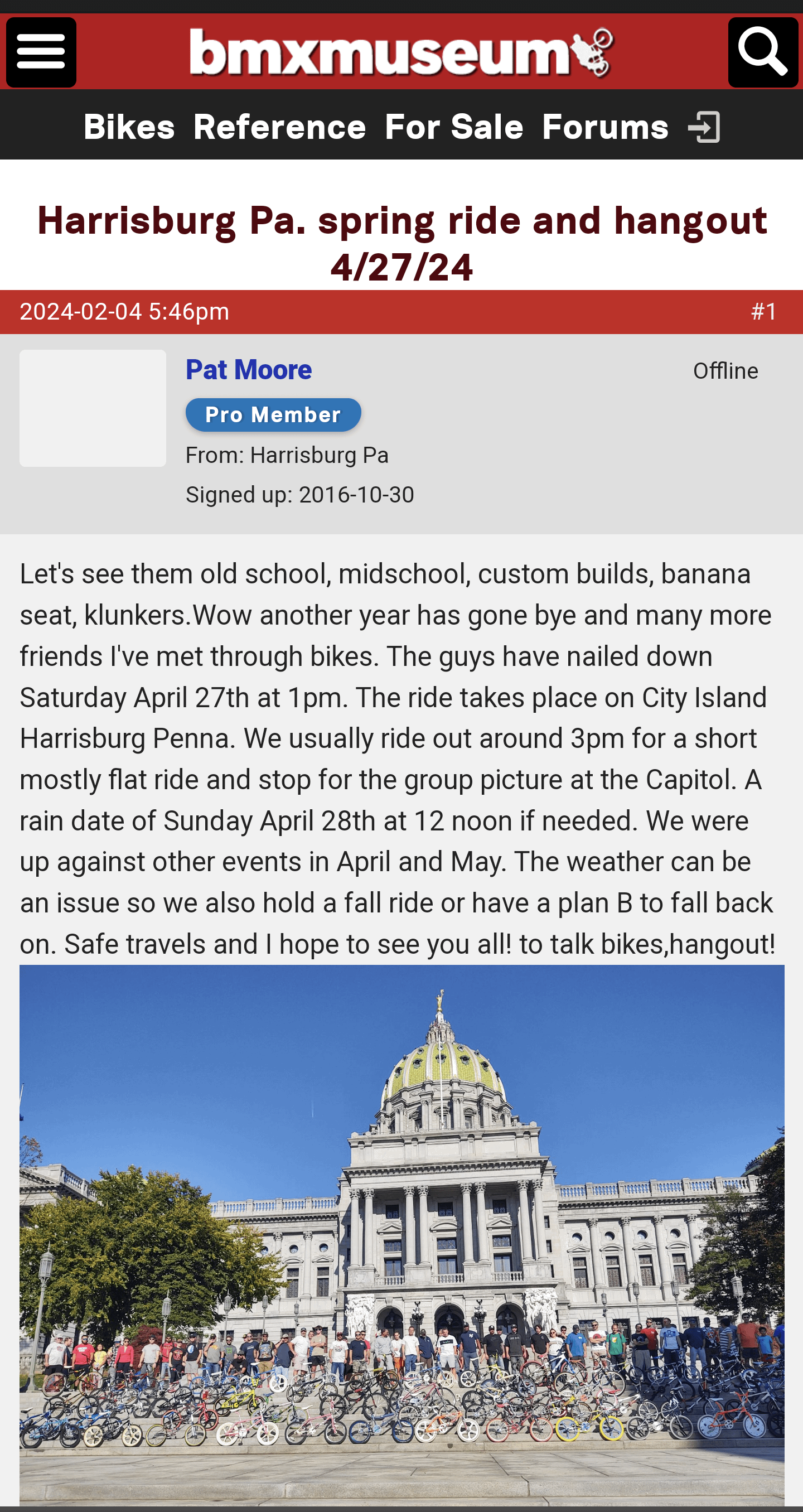Open the Bikes section
The width and height of the screenshot is (803, 1512).
click(x=129, y=126)
